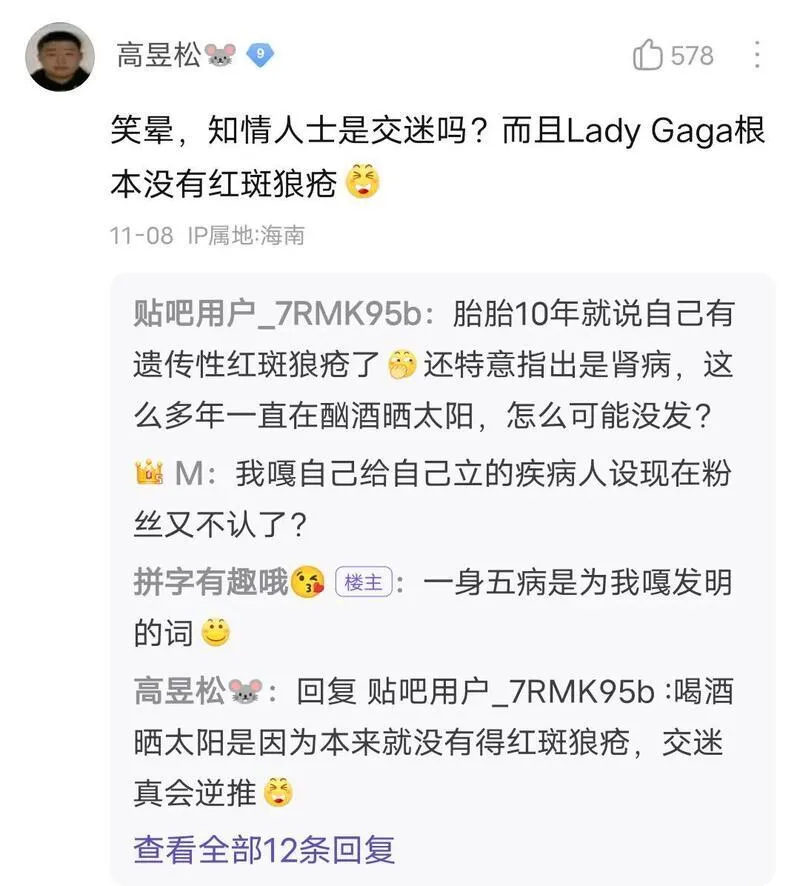Like 高昱松's comment with 578 likes

pyautogui.click(x=648, y=54)
